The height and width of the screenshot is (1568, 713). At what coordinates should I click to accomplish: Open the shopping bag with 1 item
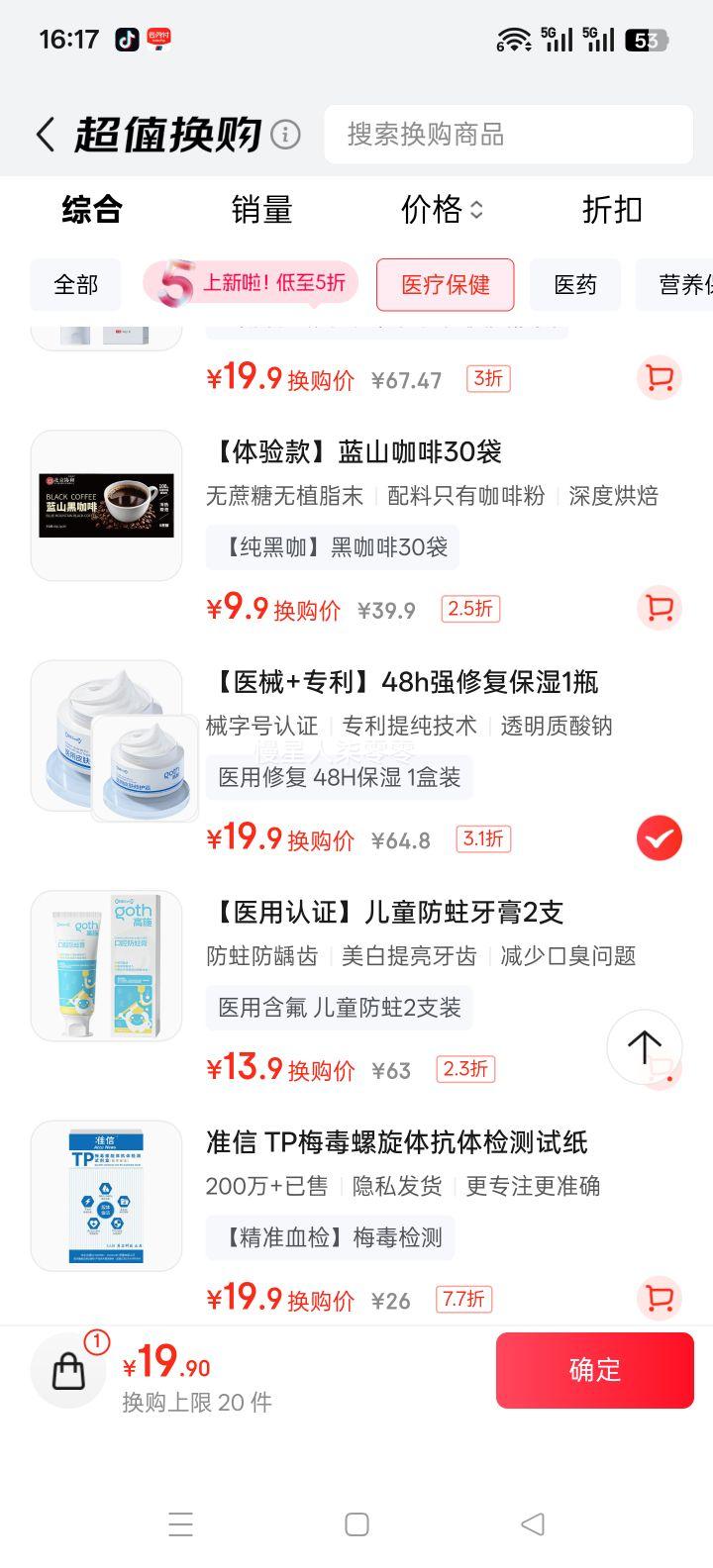coord(69,1370)
